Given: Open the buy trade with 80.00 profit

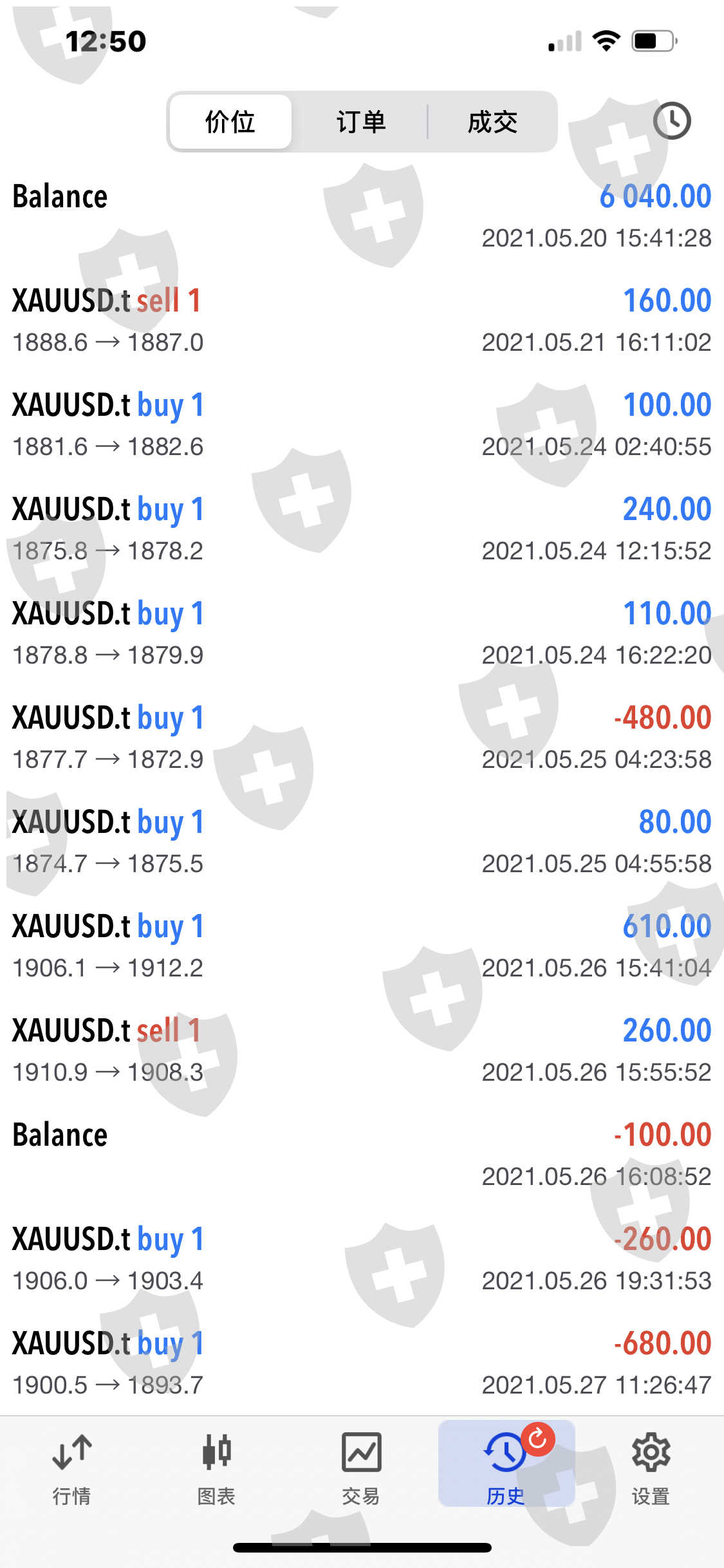Looking at the screenshot, I should click(362, 842).
